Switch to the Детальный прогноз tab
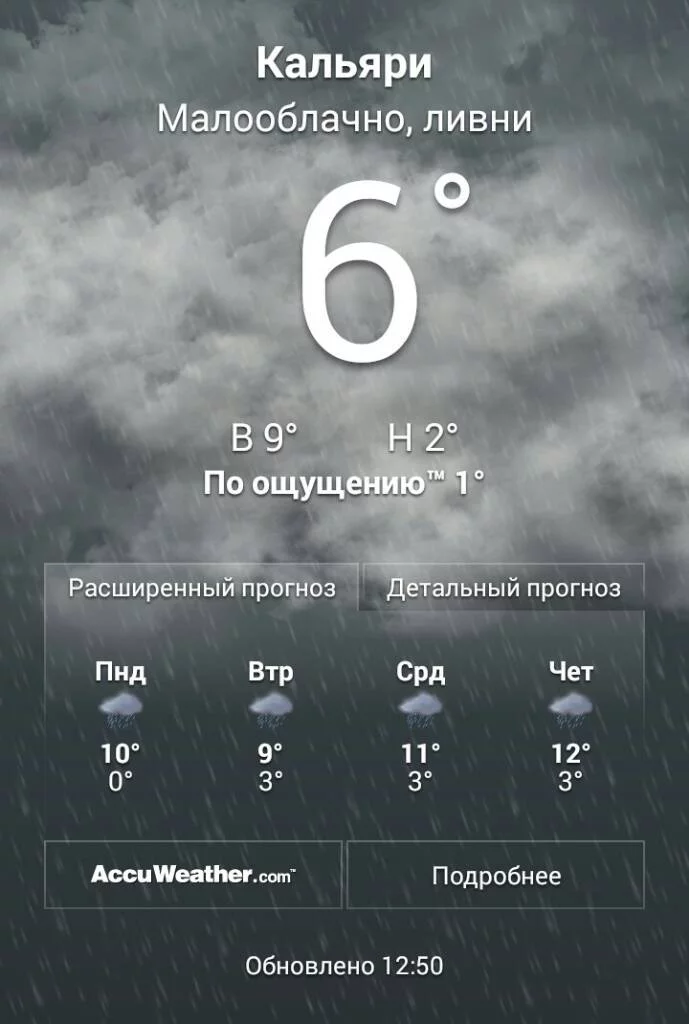This screenshot has height=1024, width=689. [503, 588]
